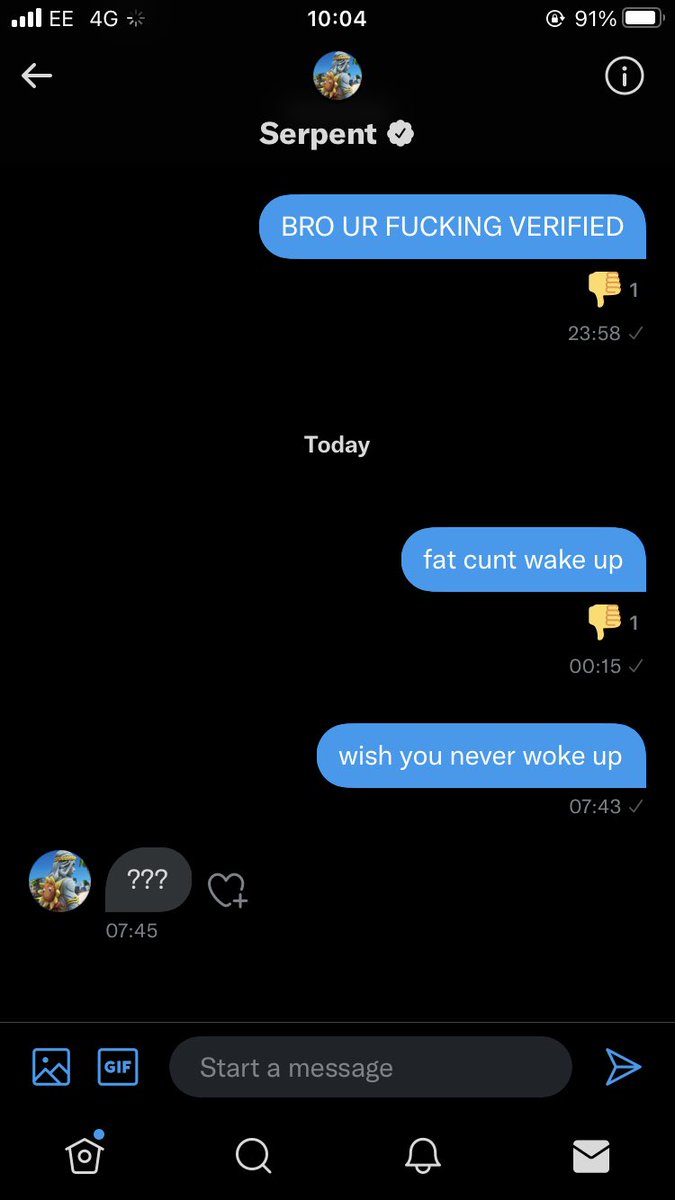Focus the Start a message field
The image size is (675, 1200).
pyautogui.click(x=370, y=1067)
